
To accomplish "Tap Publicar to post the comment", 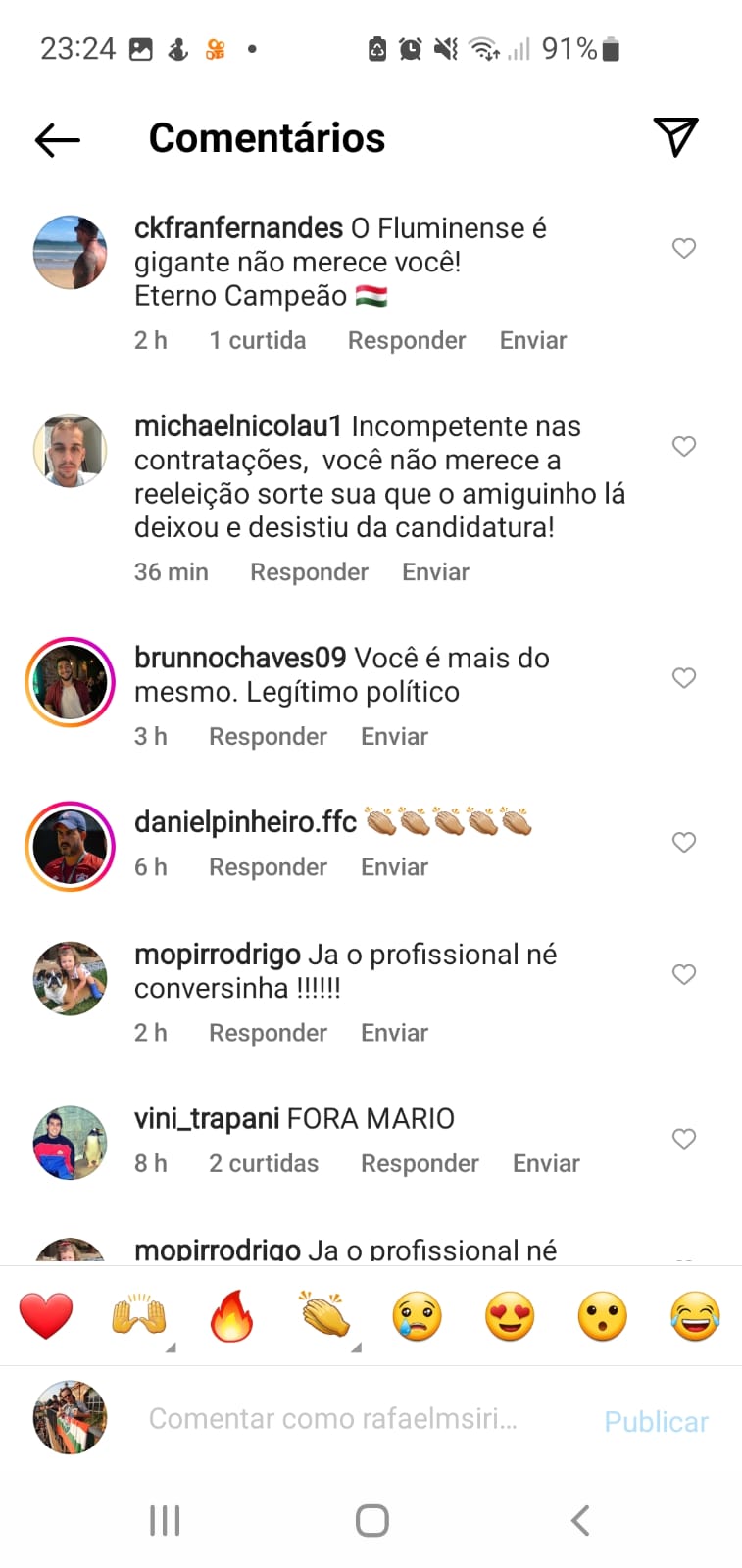I will 656,1422.
